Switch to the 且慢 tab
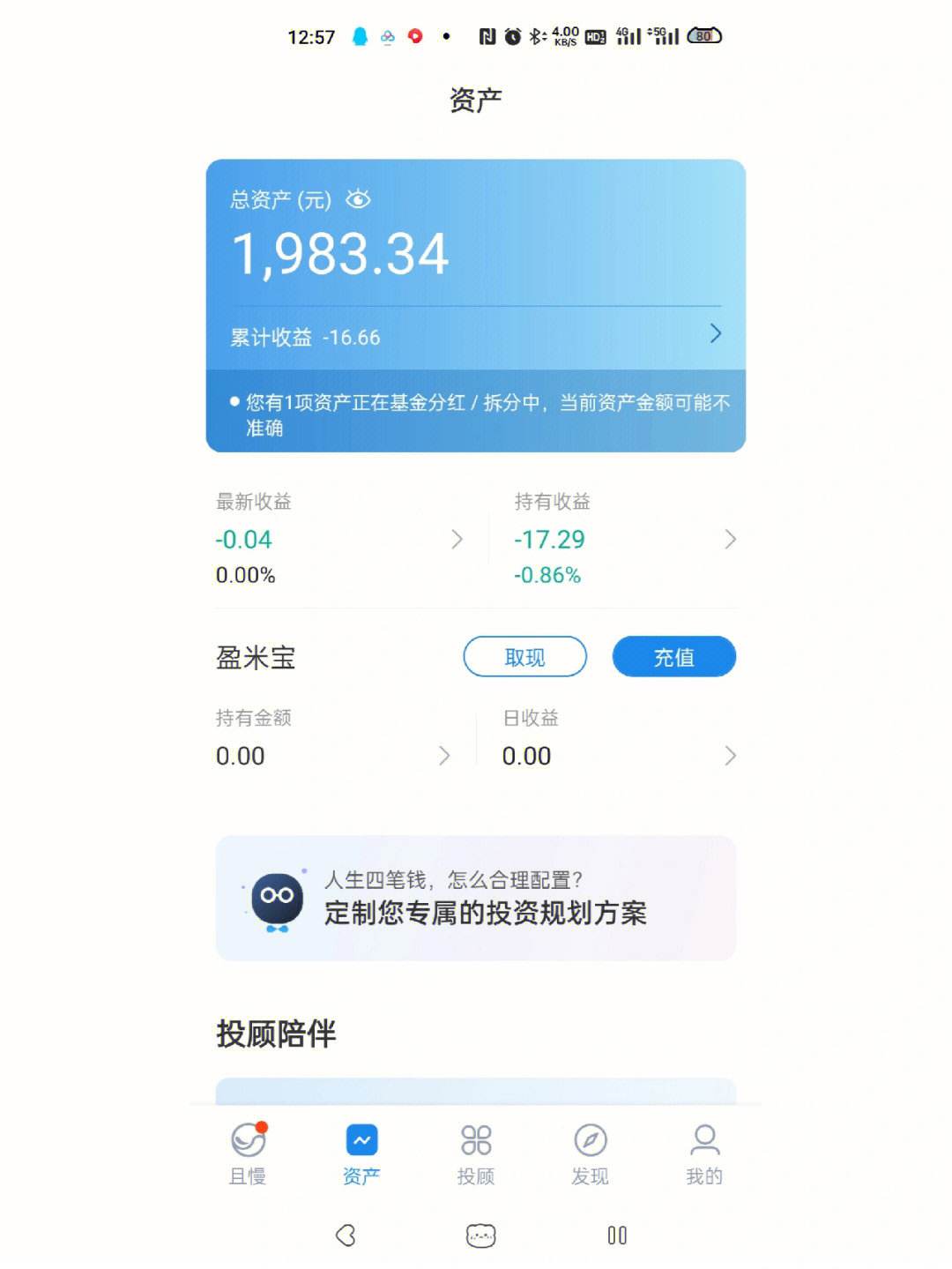Viewport: 952px width, 1269px height. click(248, 1153)
